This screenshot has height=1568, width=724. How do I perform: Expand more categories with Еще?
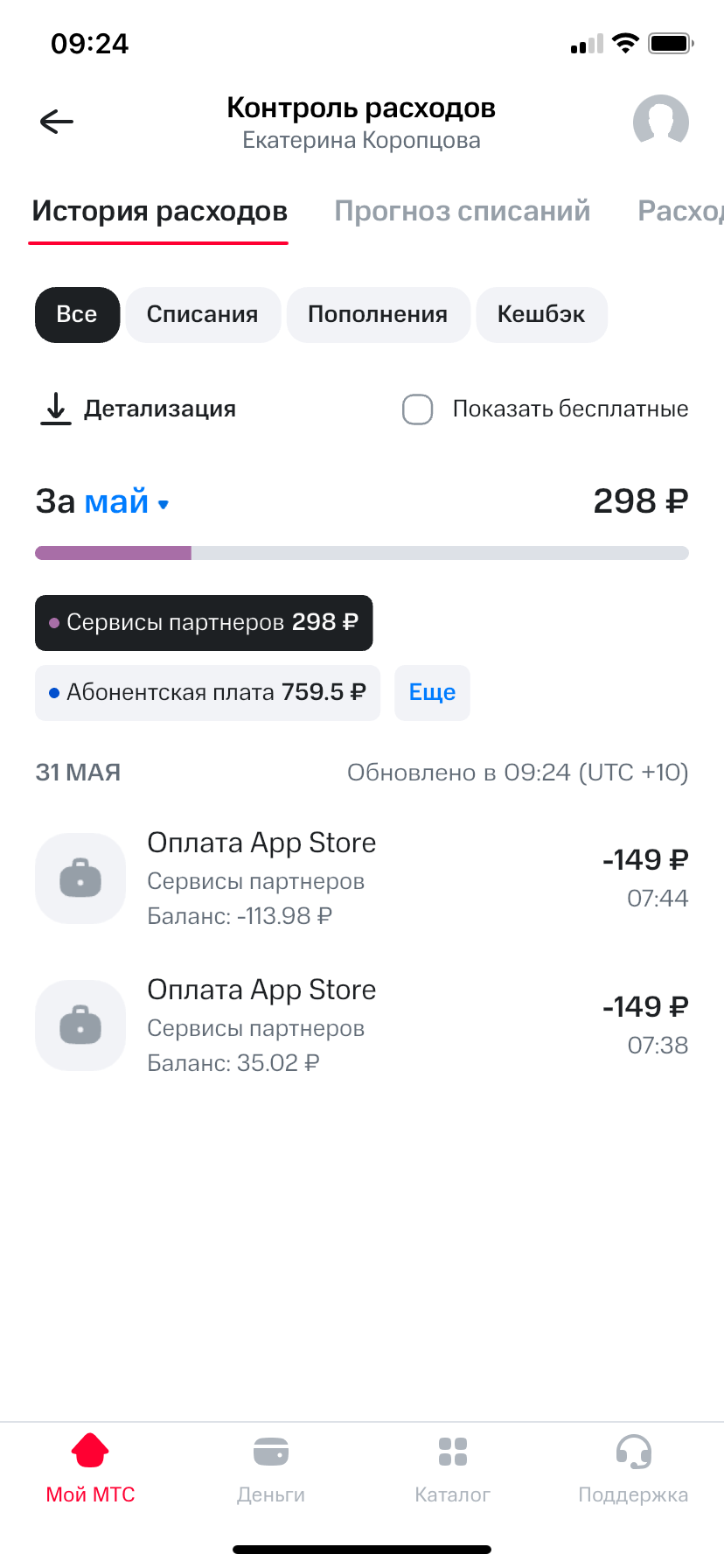tap(432, 693)
